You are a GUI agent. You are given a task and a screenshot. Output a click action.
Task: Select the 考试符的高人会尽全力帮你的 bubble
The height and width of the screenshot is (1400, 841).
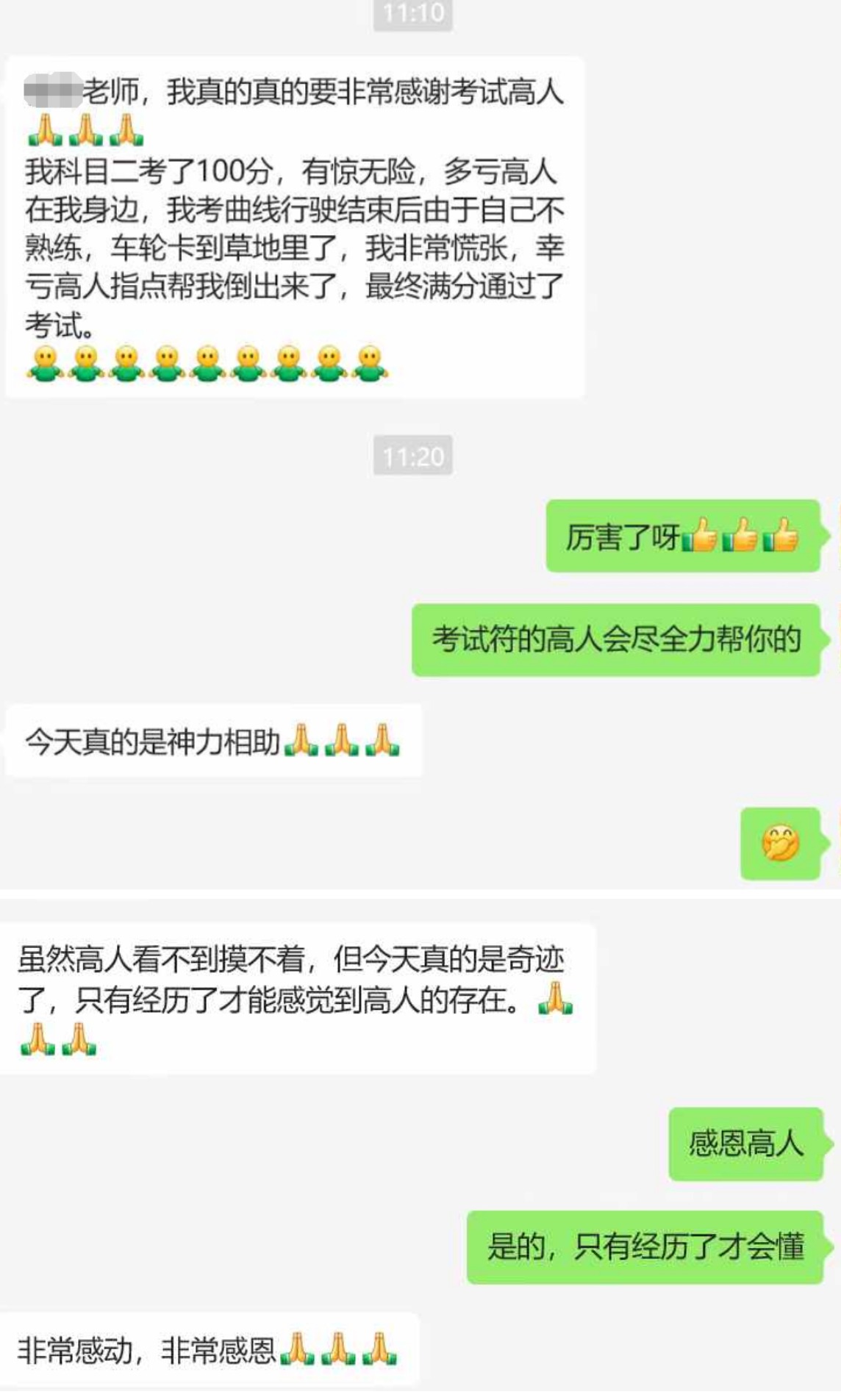[x=618, y=639]
